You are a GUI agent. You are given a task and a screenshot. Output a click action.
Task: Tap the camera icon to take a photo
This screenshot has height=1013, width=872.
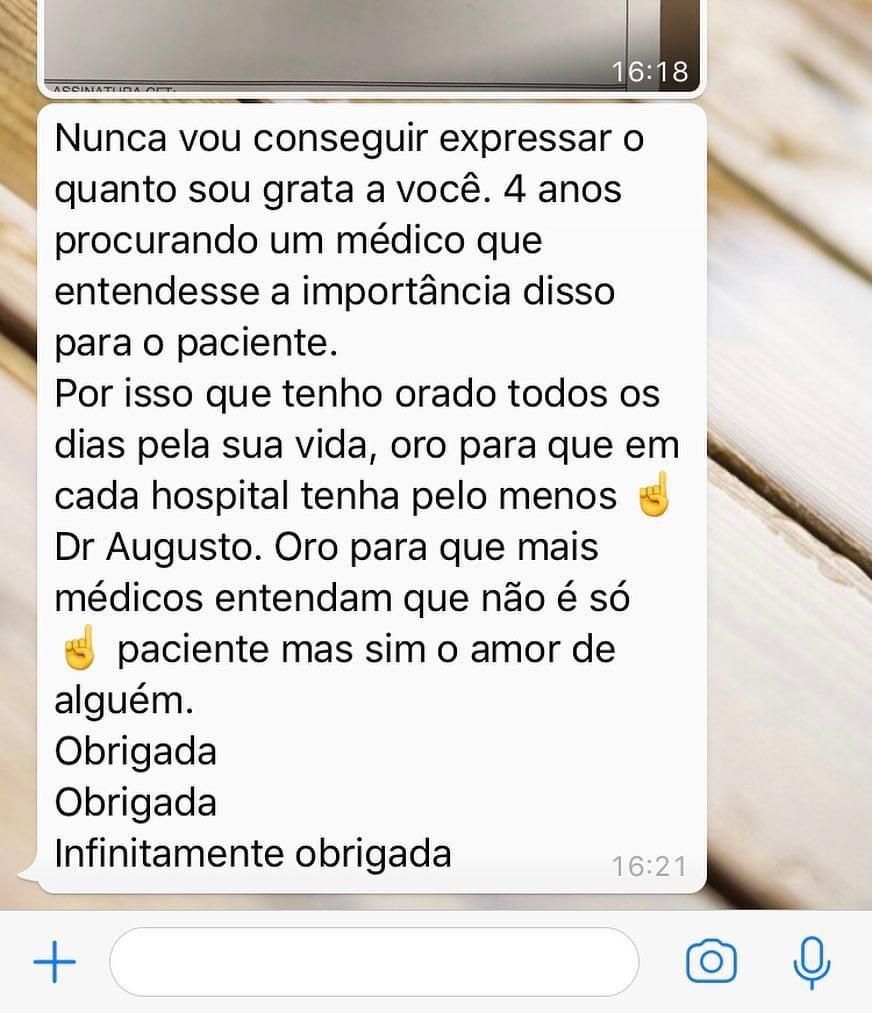[x=711, y=960]
